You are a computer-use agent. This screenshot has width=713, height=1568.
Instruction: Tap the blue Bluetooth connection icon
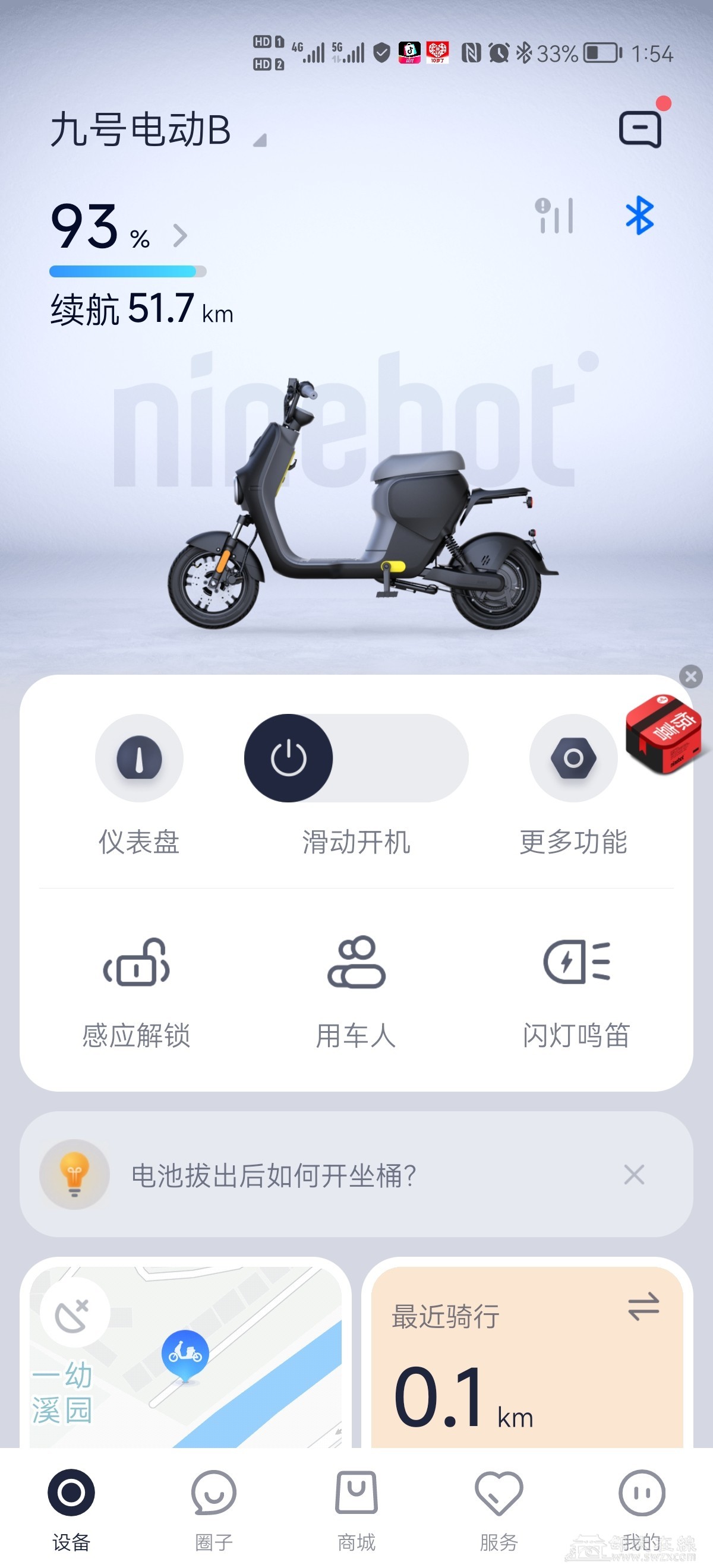tap(639, 216)
